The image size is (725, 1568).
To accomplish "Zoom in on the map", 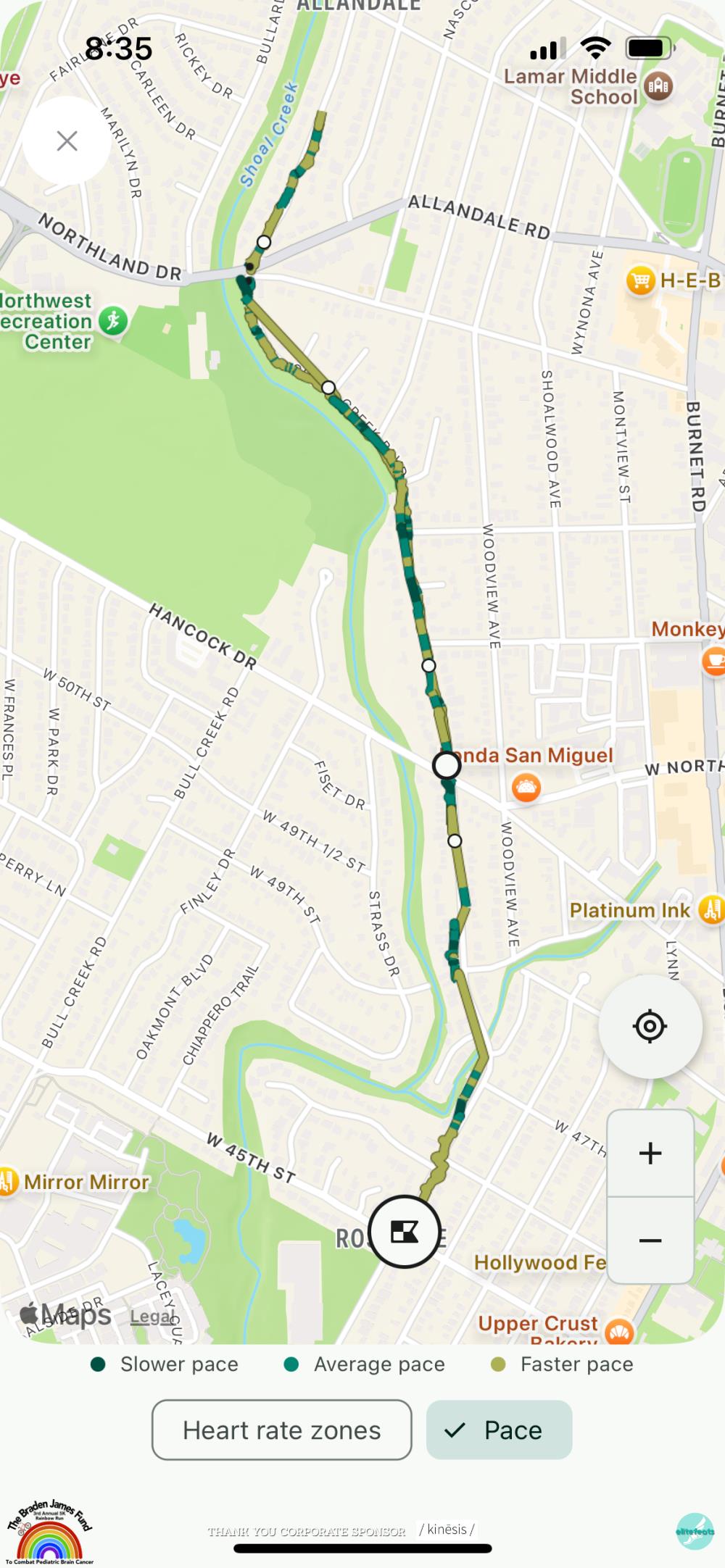I will point(650,1153).
